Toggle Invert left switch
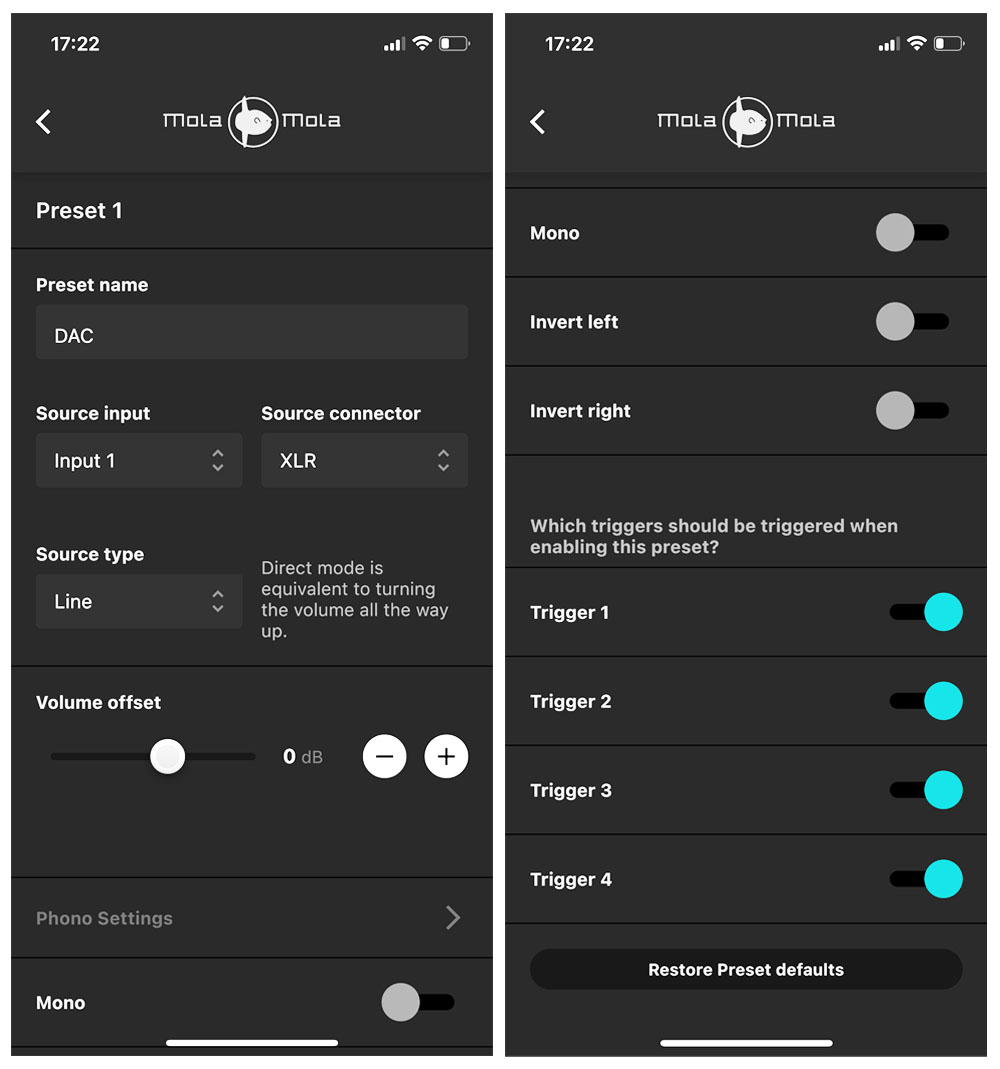This screenshot has height=1069, width=1000. (x=911, y=322)
